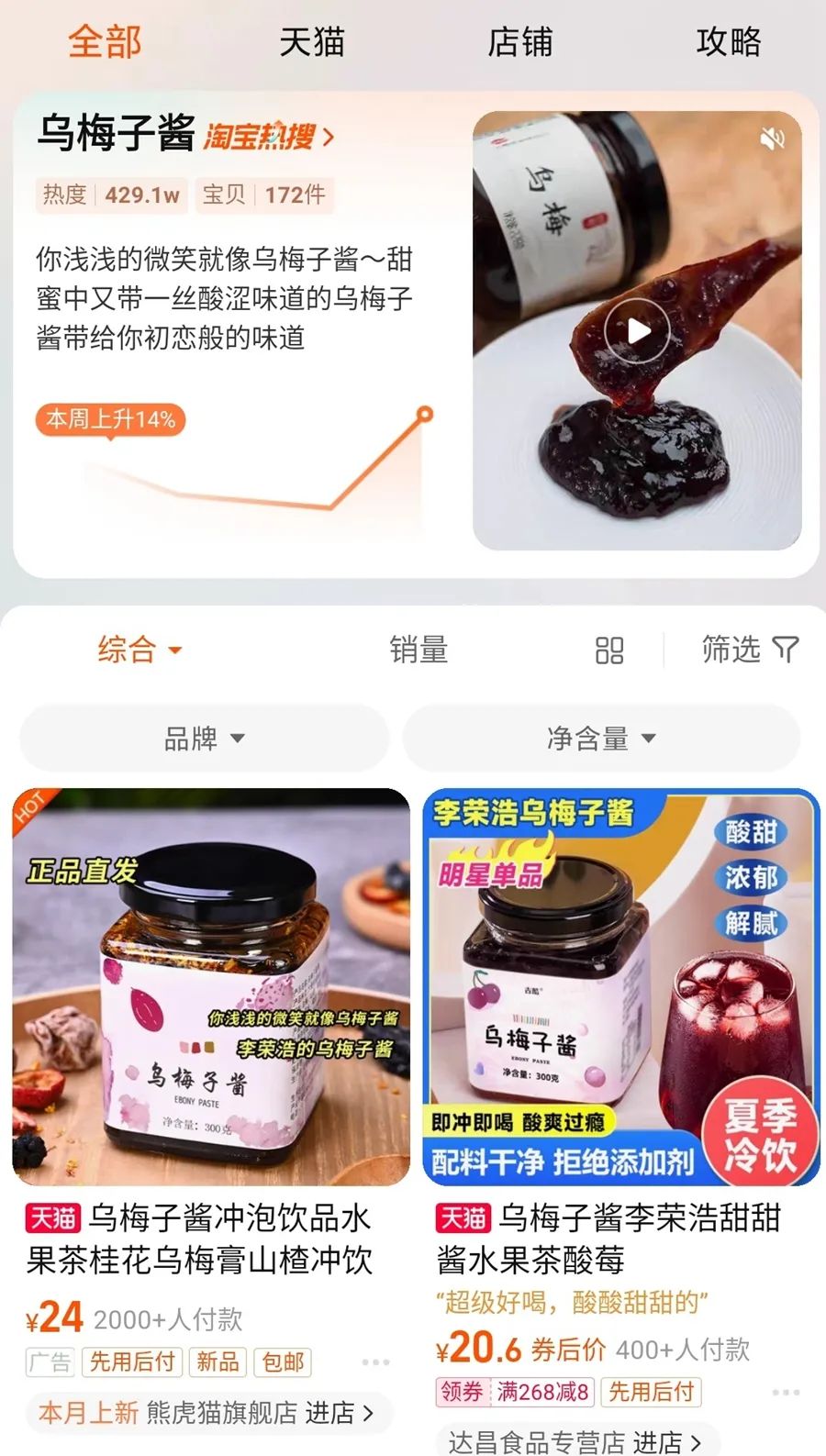Sort results by 销量
This screenshot has width=826, height=1456.
coord(419,650)
